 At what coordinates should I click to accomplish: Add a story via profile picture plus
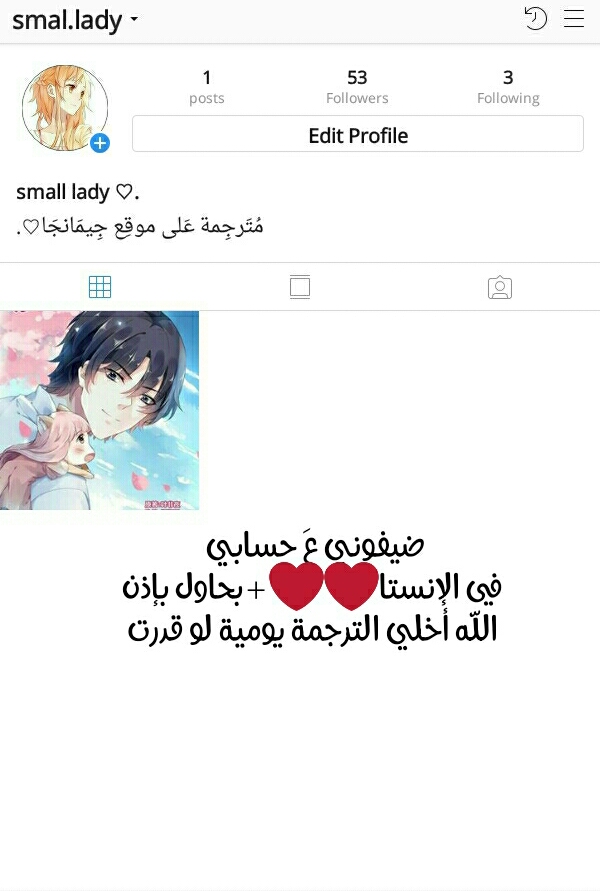click(x=100, y=144)
